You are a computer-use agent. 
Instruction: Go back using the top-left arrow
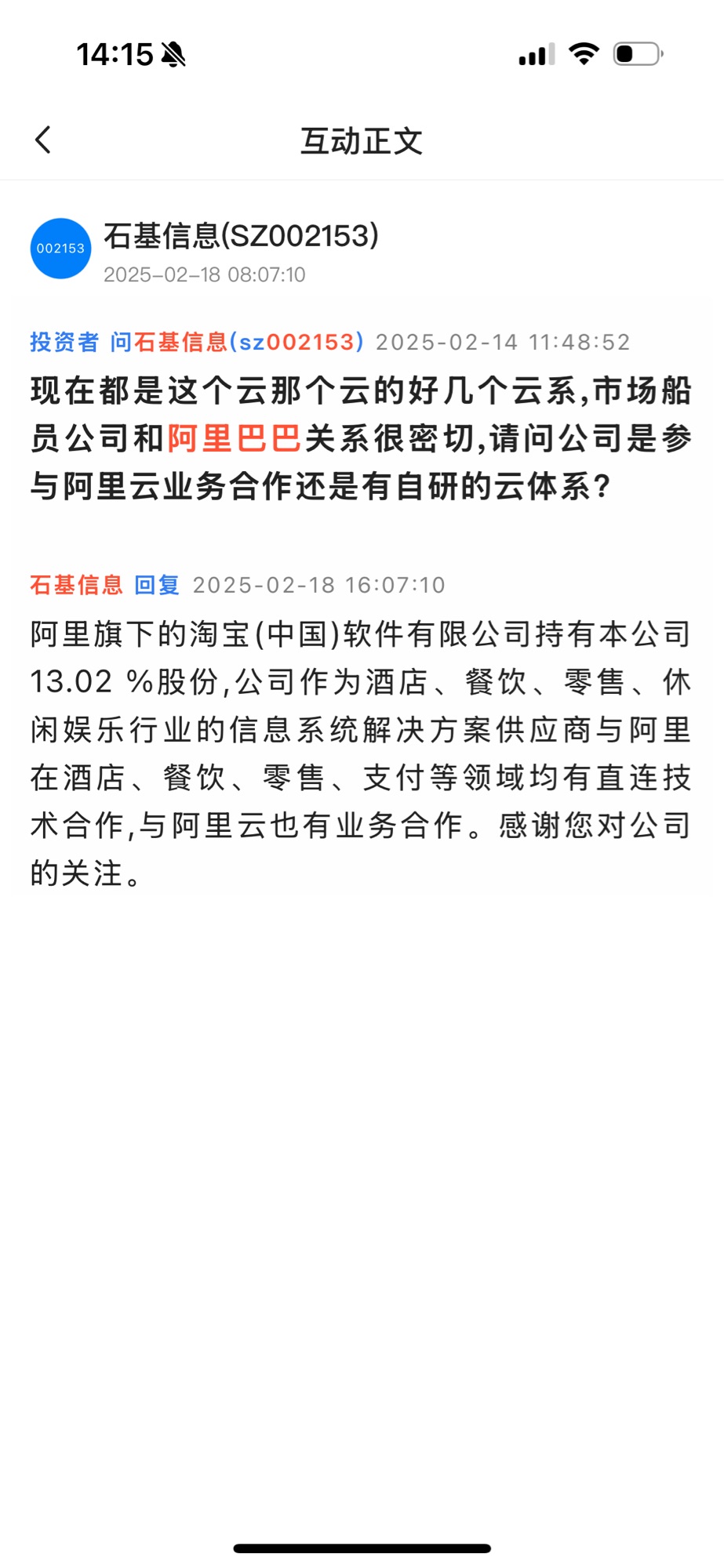[43, 140]
